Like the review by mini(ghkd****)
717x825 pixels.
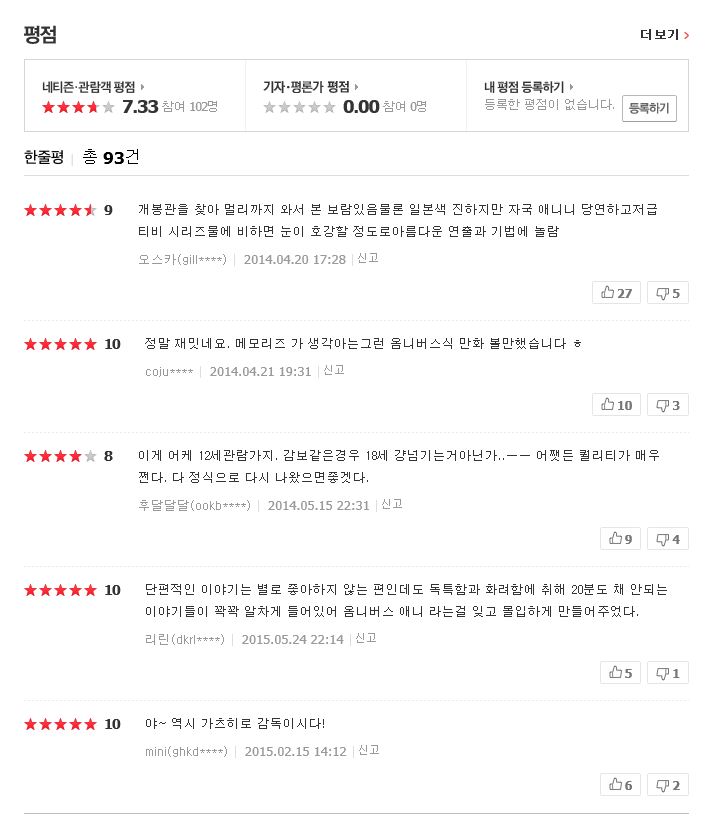point(620,785)
